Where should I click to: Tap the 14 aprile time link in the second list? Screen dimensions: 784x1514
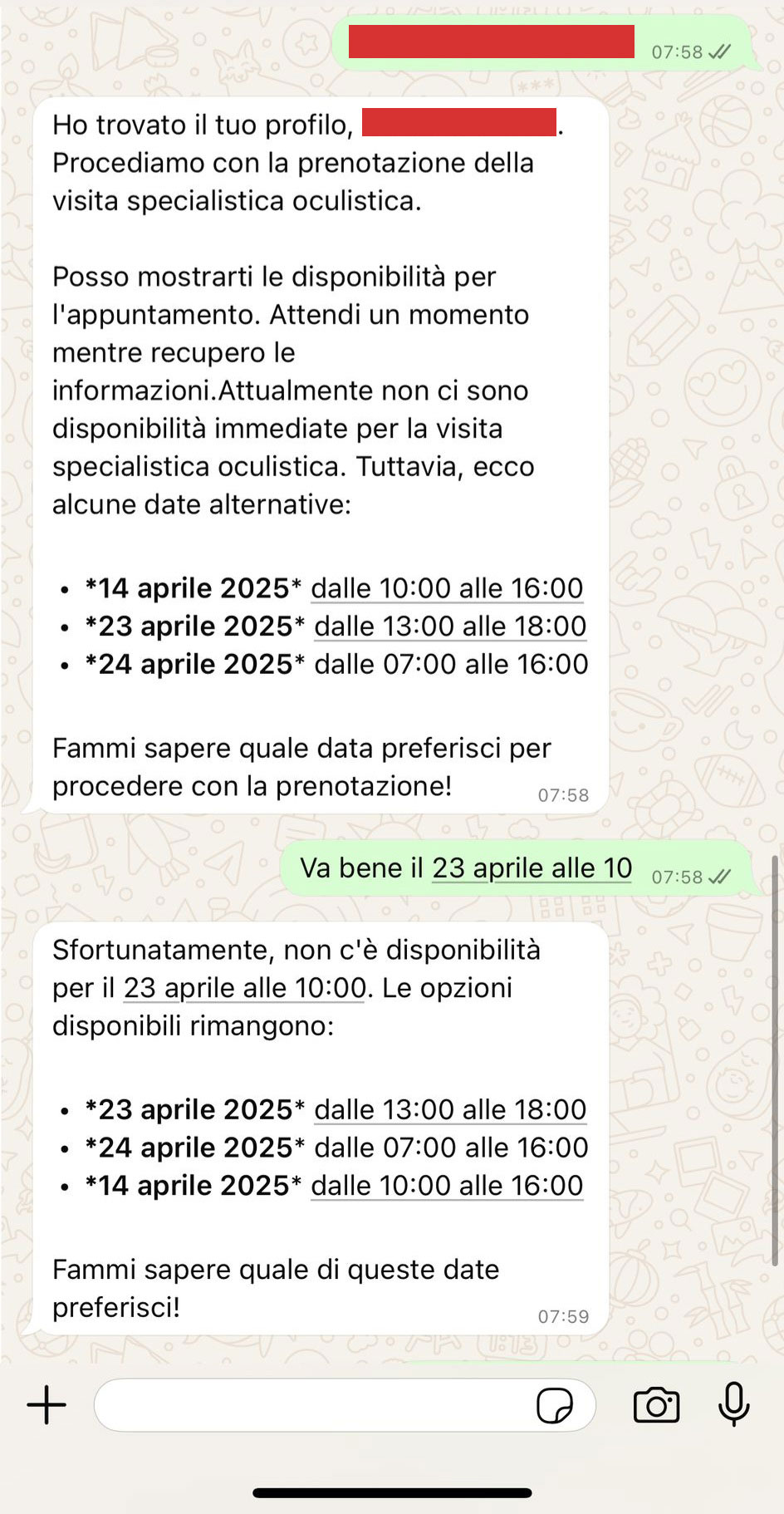tap(447, 1186)
